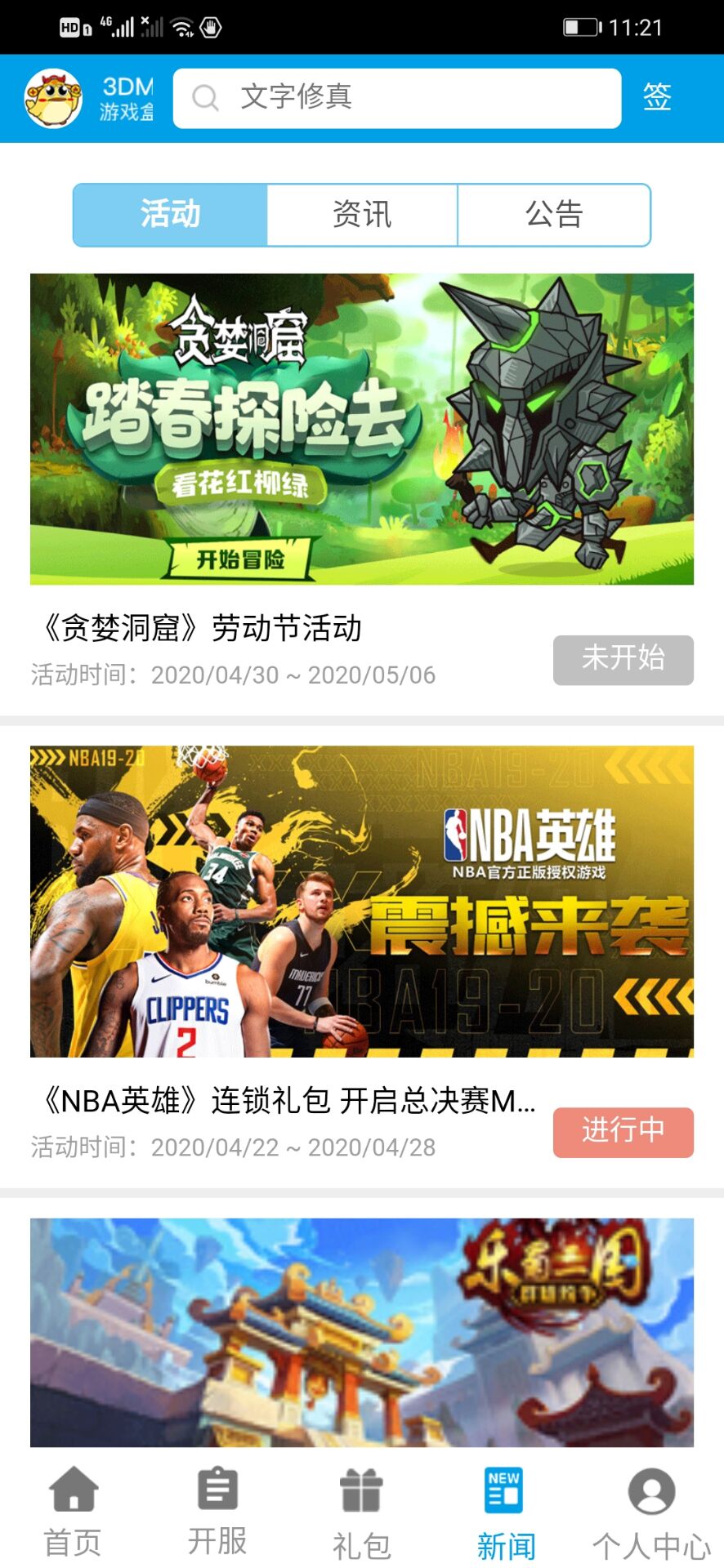
Task: Open the 《NBA英雄》连锁礼包 article link
Action: [286, 1099]
